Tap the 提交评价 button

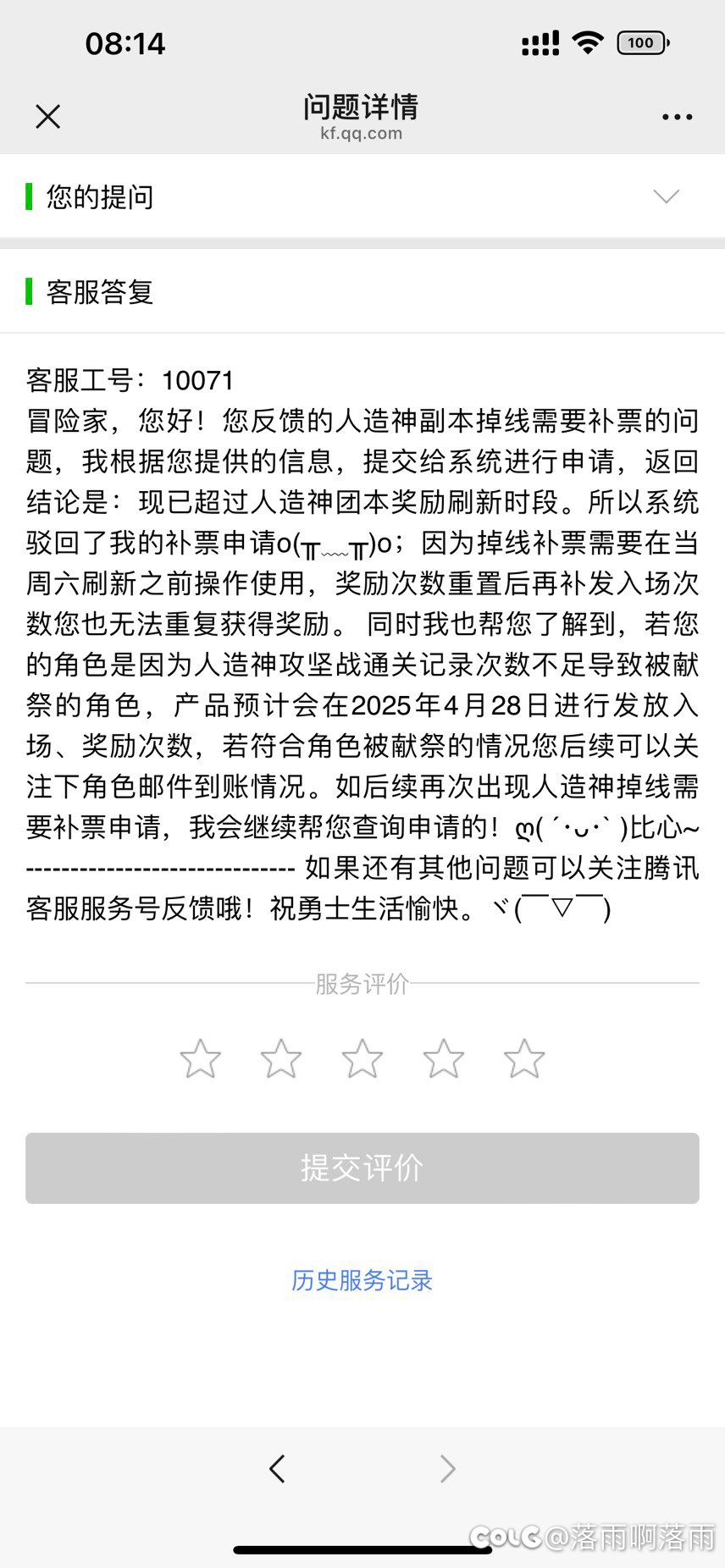click(x=362, y=1168)
